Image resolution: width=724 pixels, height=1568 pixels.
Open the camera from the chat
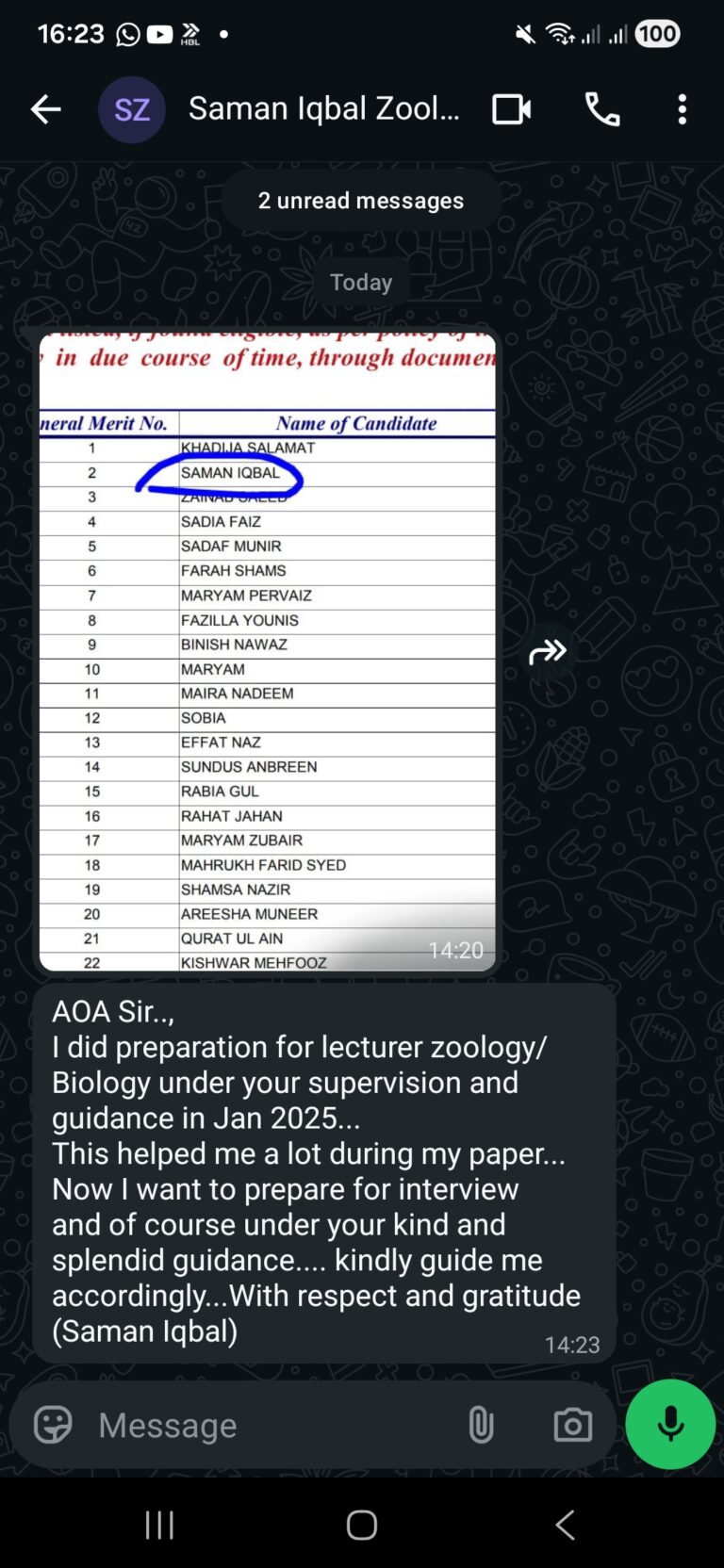pyautogui.click(x=572, y=1425)
